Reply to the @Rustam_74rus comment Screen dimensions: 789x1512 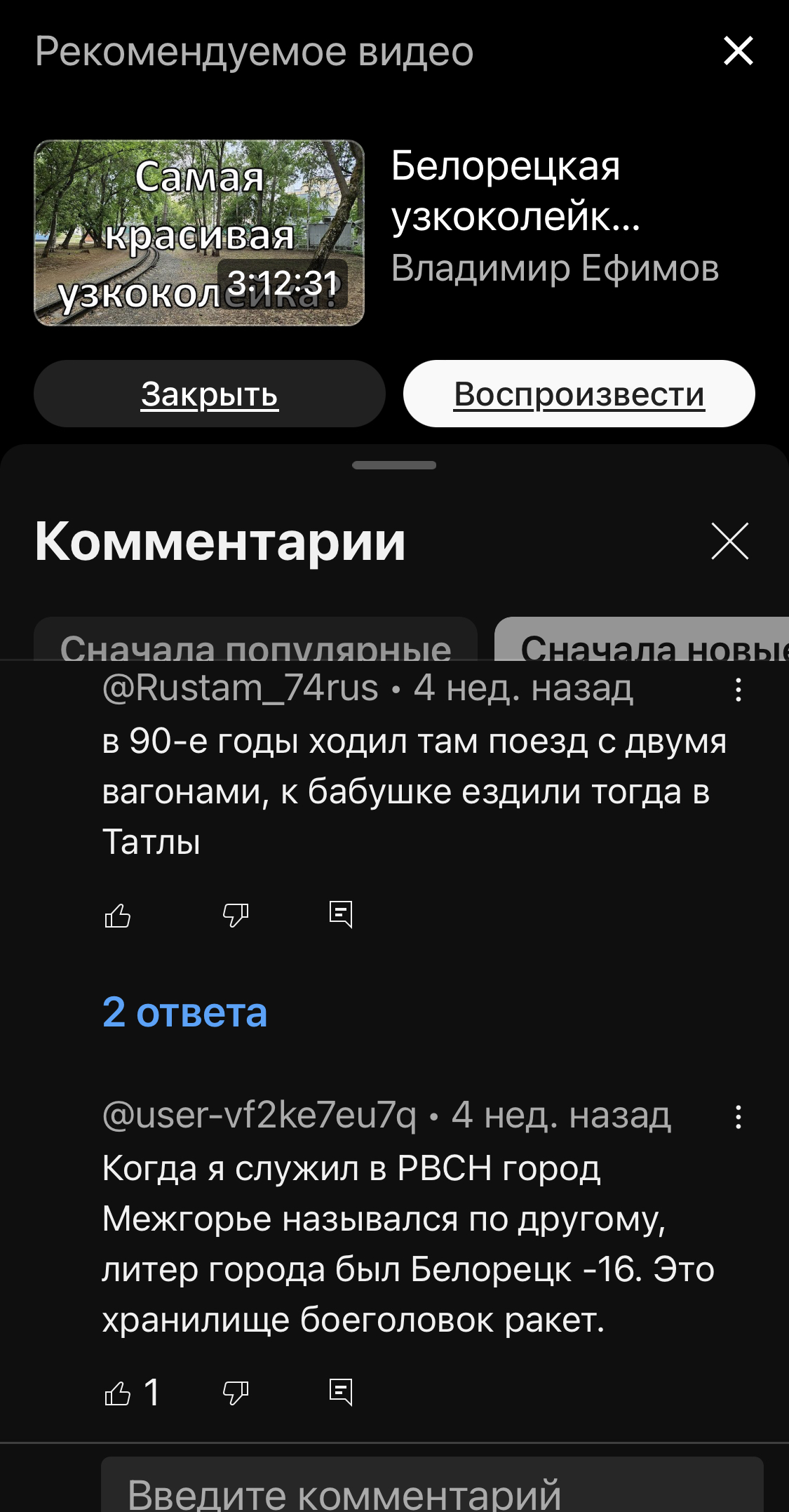tap(341, 914)
